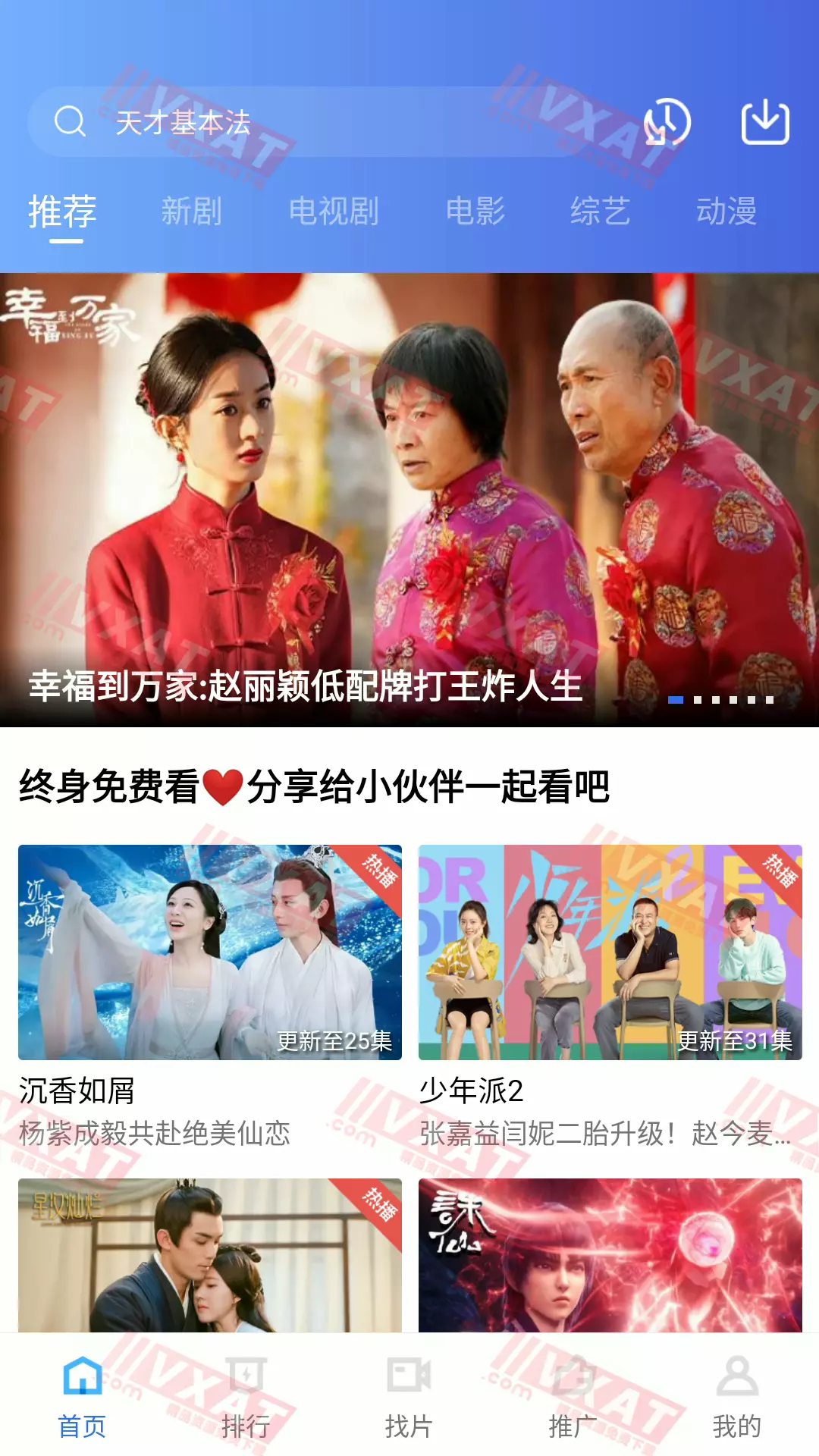Open the red anime poster card
Viewport: 819px width, 1456px height.
[x=610, y=1255]
